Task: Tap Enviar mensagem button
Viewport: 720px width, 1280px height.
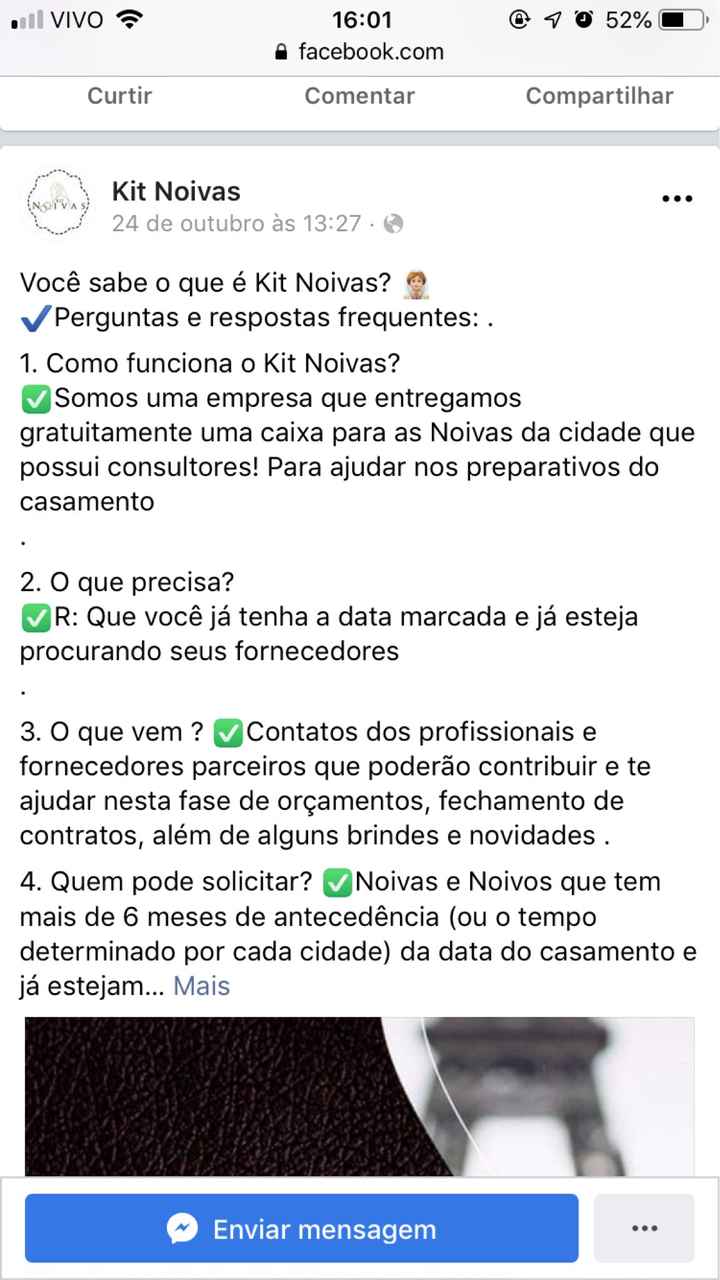Action: 302,1228
